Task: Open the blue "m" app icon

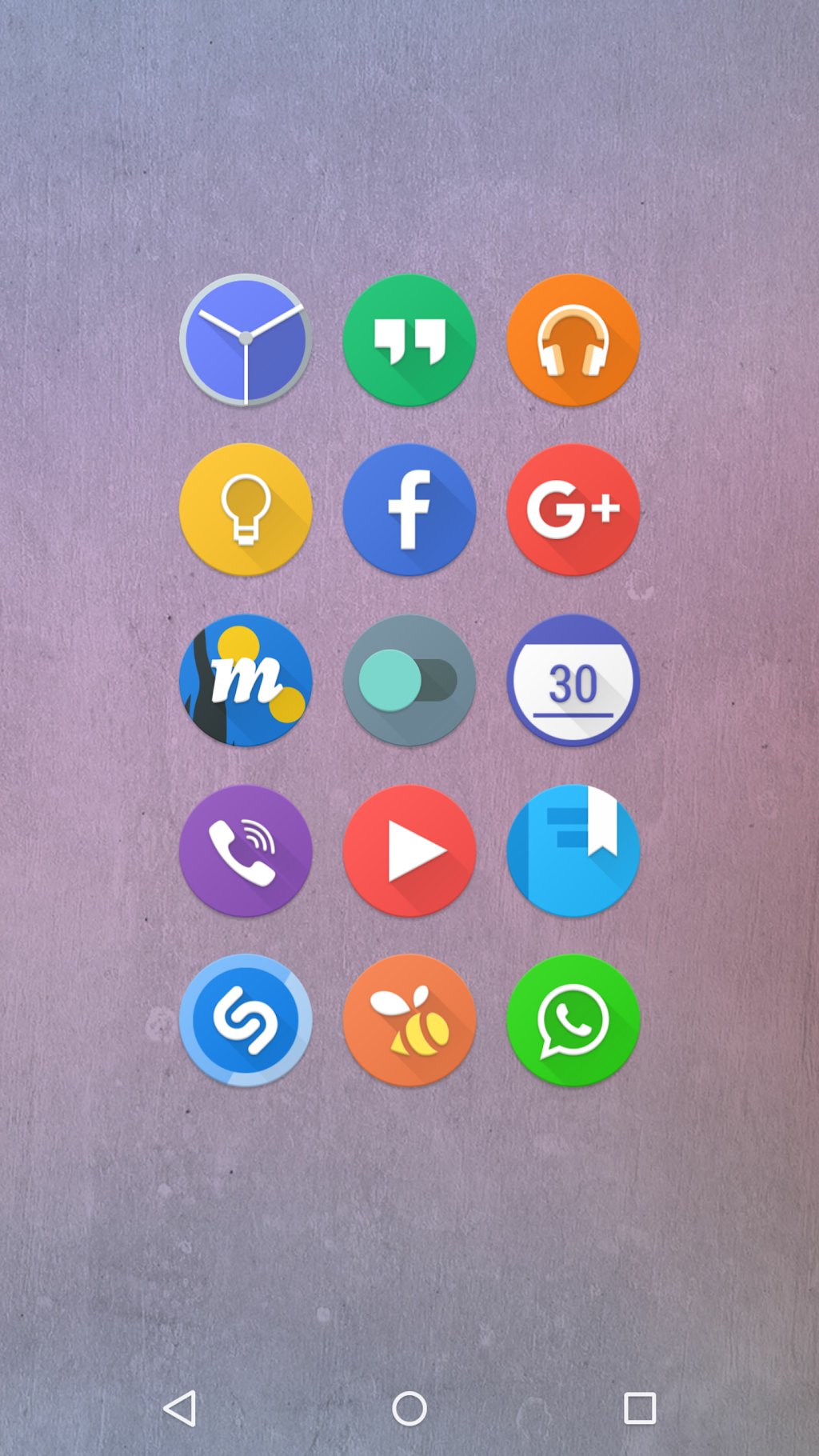Action: point(246,680)
